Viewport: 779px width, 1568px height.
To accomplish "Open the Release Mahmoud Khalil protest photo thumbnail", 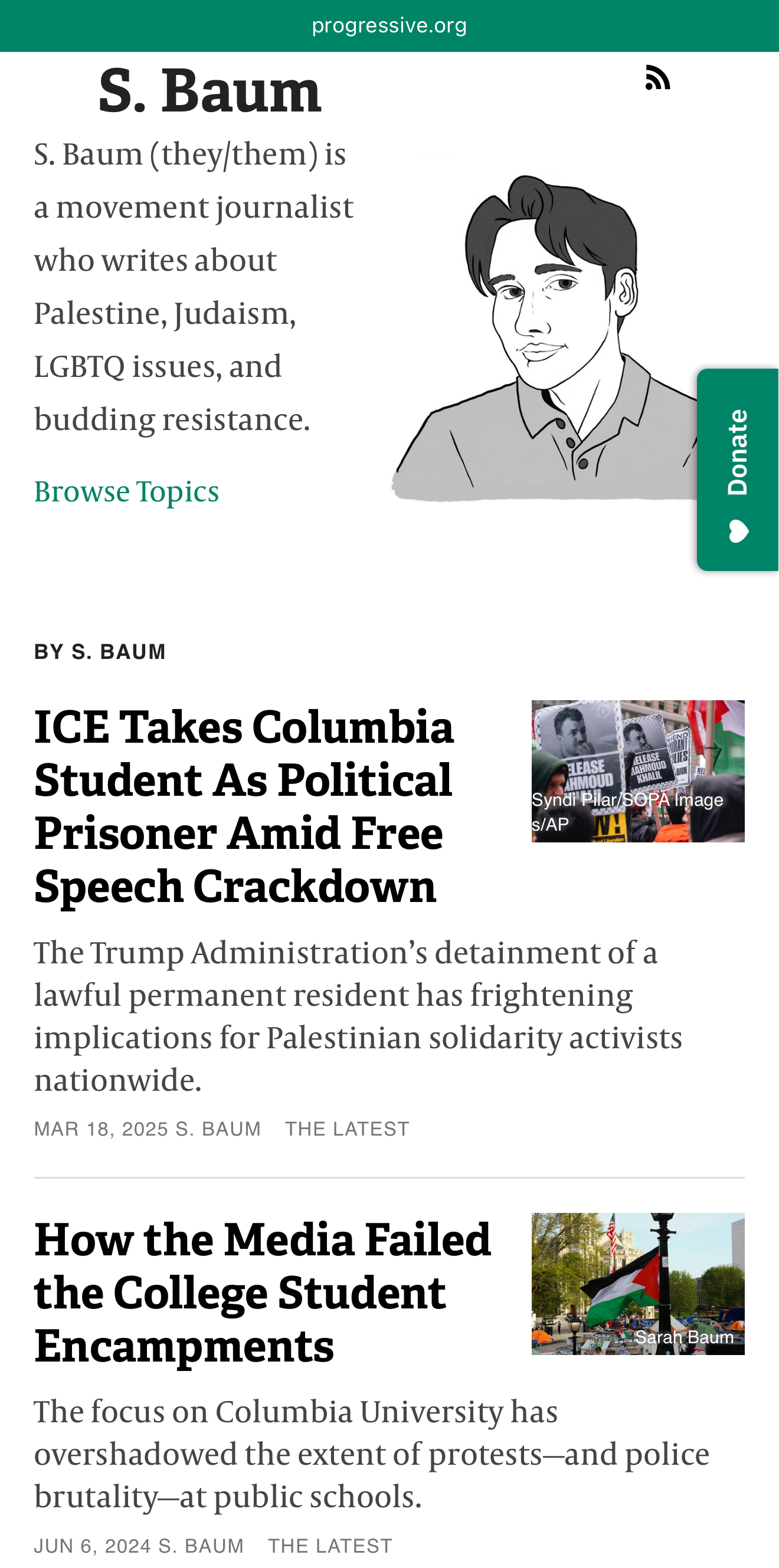I will coord(637,770).
